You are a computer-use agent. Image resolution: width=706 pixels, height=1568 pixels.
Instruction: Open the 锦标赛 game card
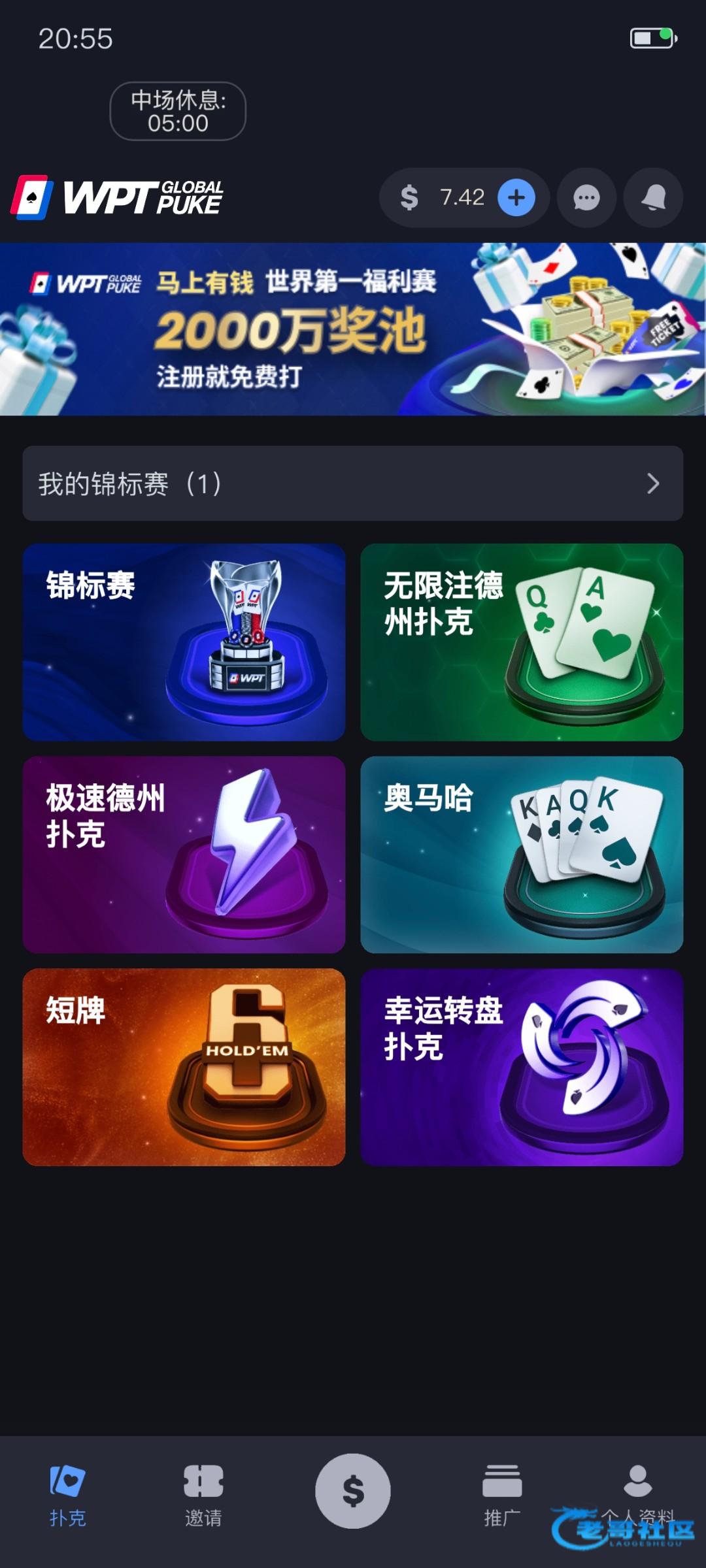tap(184, 642)
